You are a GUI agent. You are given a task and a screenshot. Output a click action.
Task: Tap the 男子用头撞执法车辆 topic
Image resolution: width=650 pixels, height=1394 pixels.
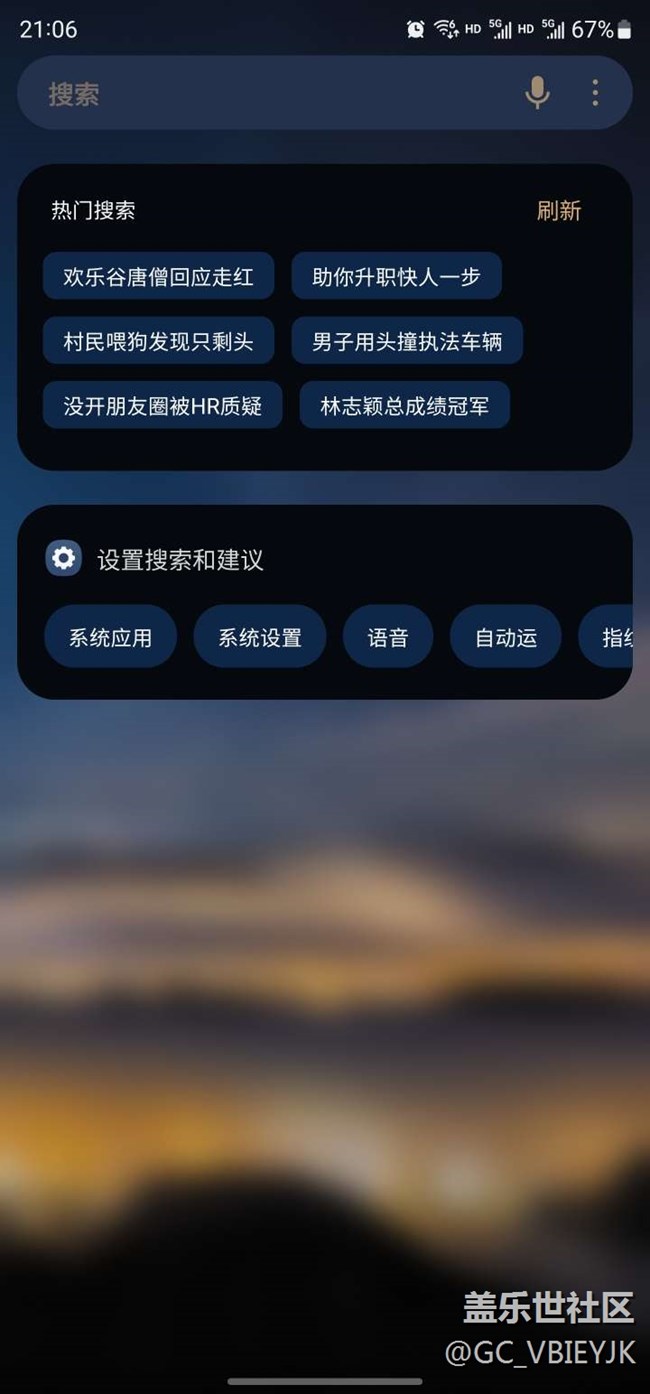[406, 342]
